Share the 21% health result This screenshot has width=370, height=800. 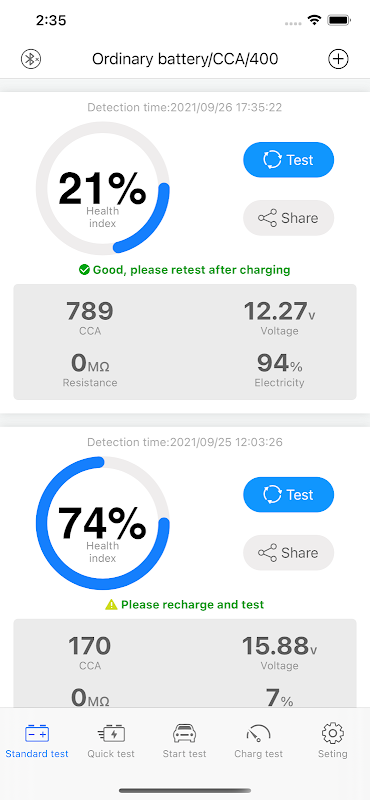click(288, 218)
